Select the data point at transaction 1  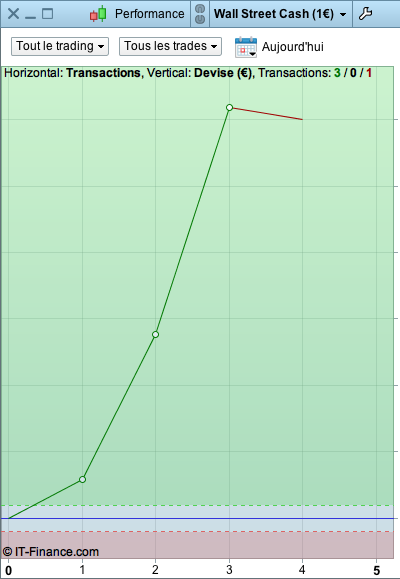point(82,480)
